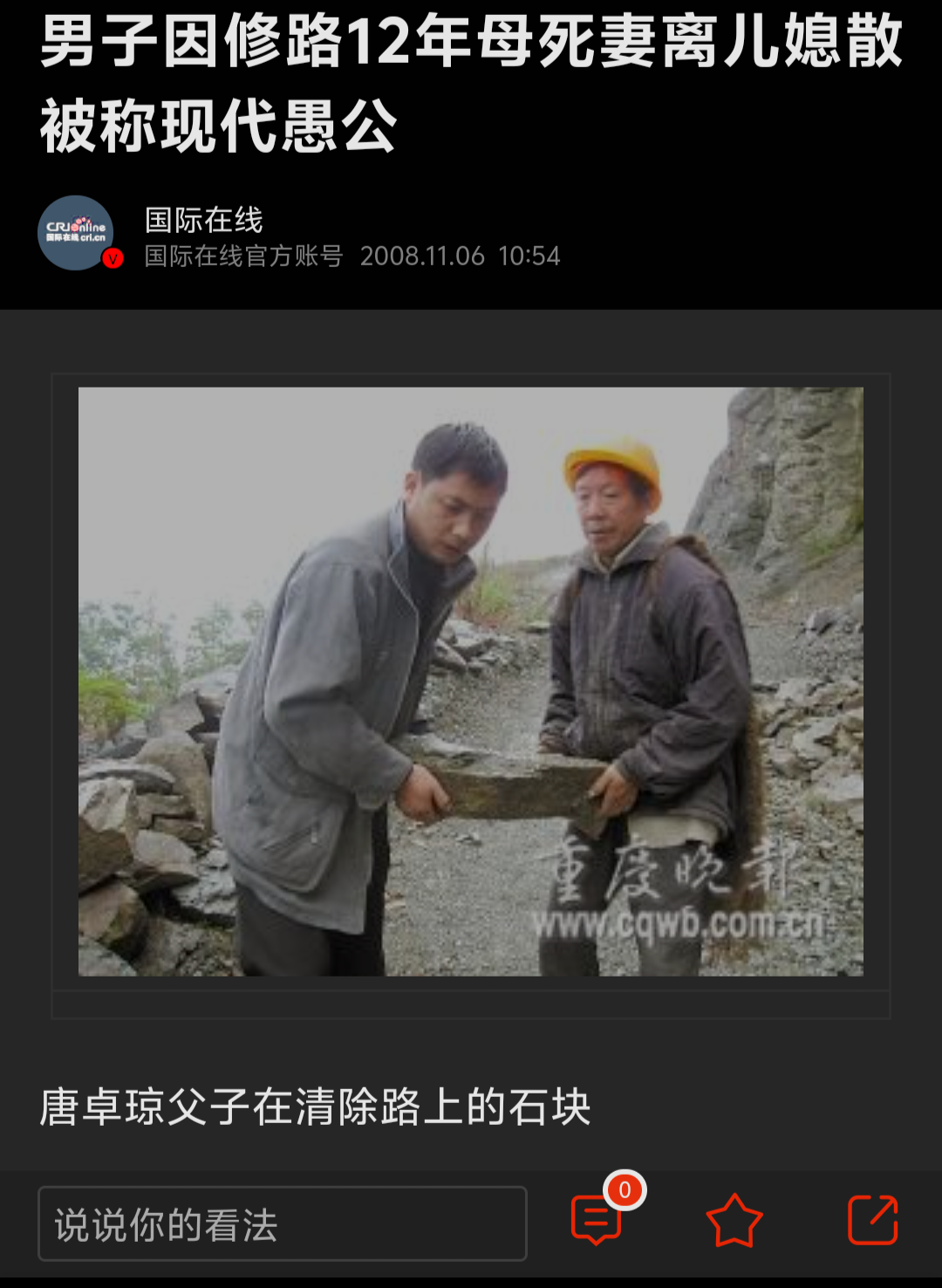Tap the 说说你的看法 comment field

coord(282,1223)
